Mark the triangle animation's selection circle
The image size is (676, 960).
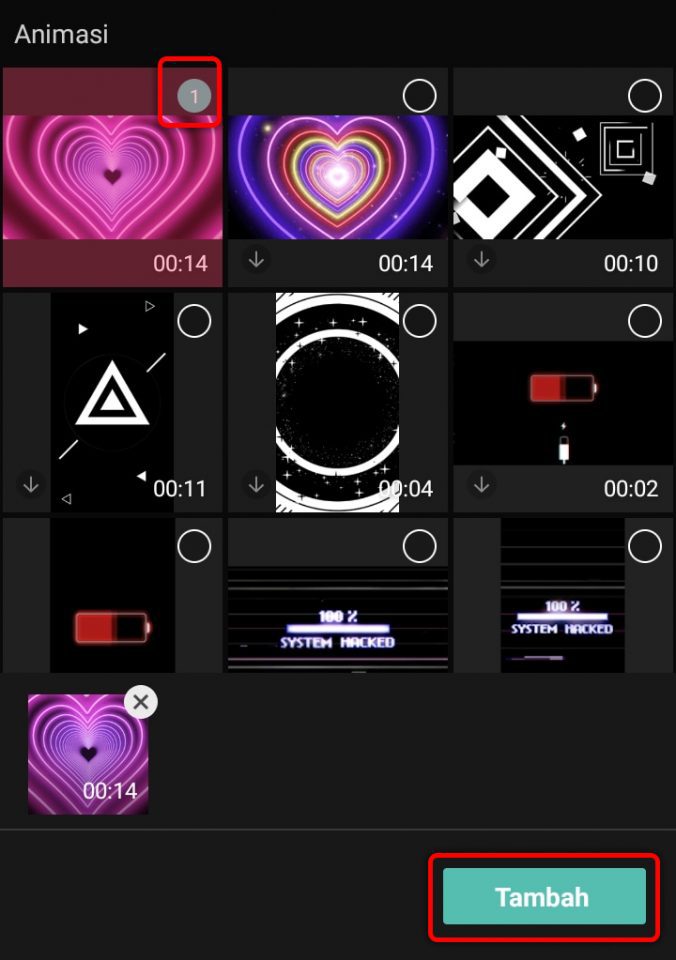(x=194, y=321)
